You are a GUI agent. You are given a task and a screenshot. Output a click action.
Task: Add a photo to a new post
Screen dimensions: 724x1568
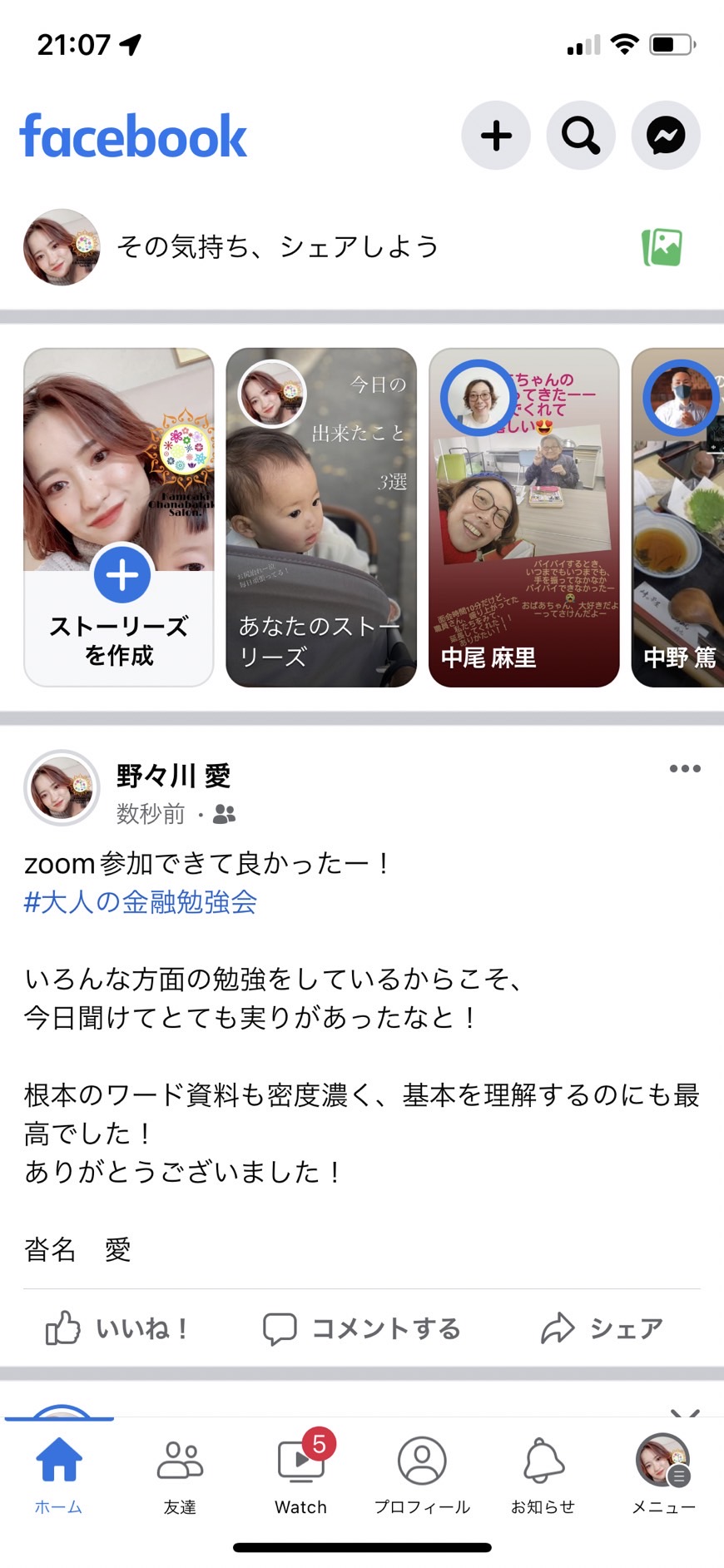[x=662, y=247]
